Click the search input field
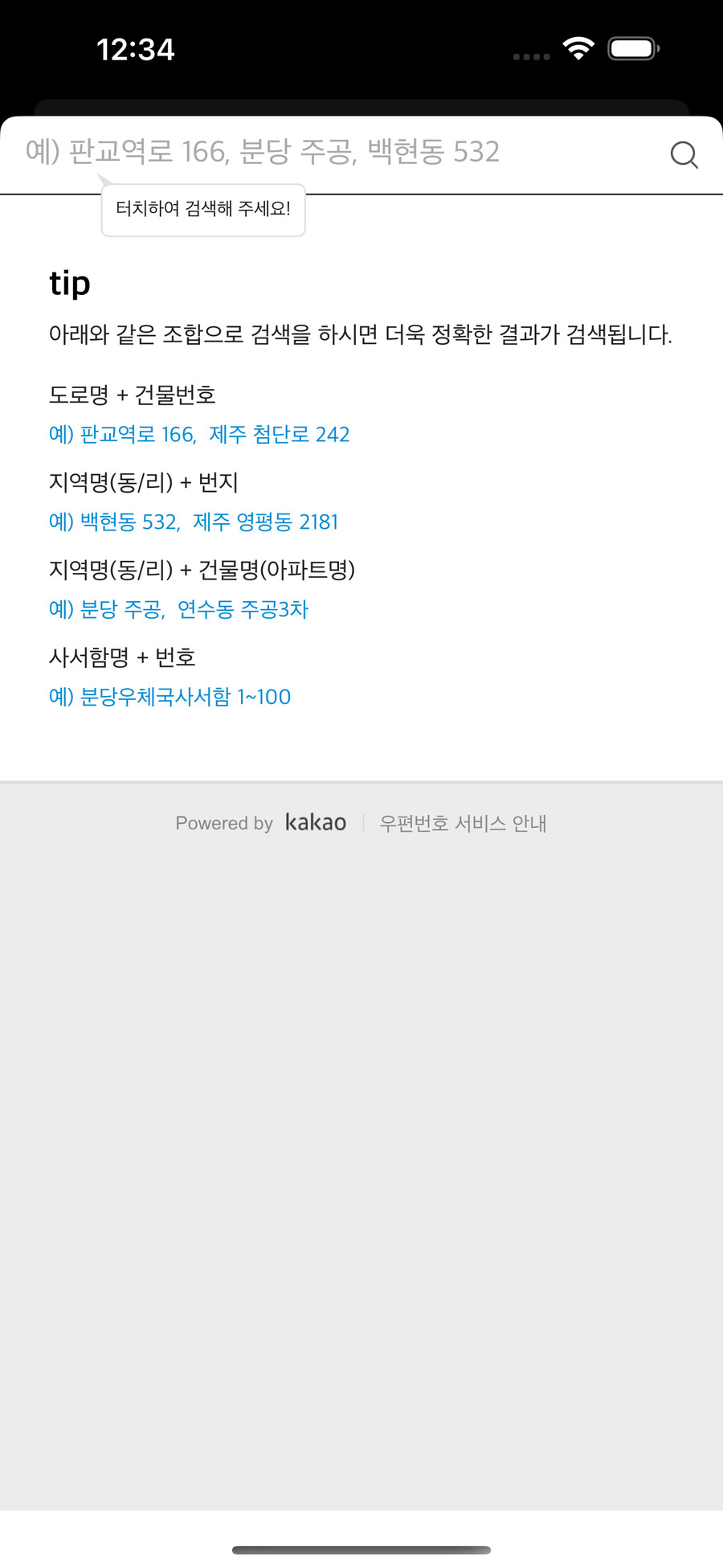 (321, 153)
